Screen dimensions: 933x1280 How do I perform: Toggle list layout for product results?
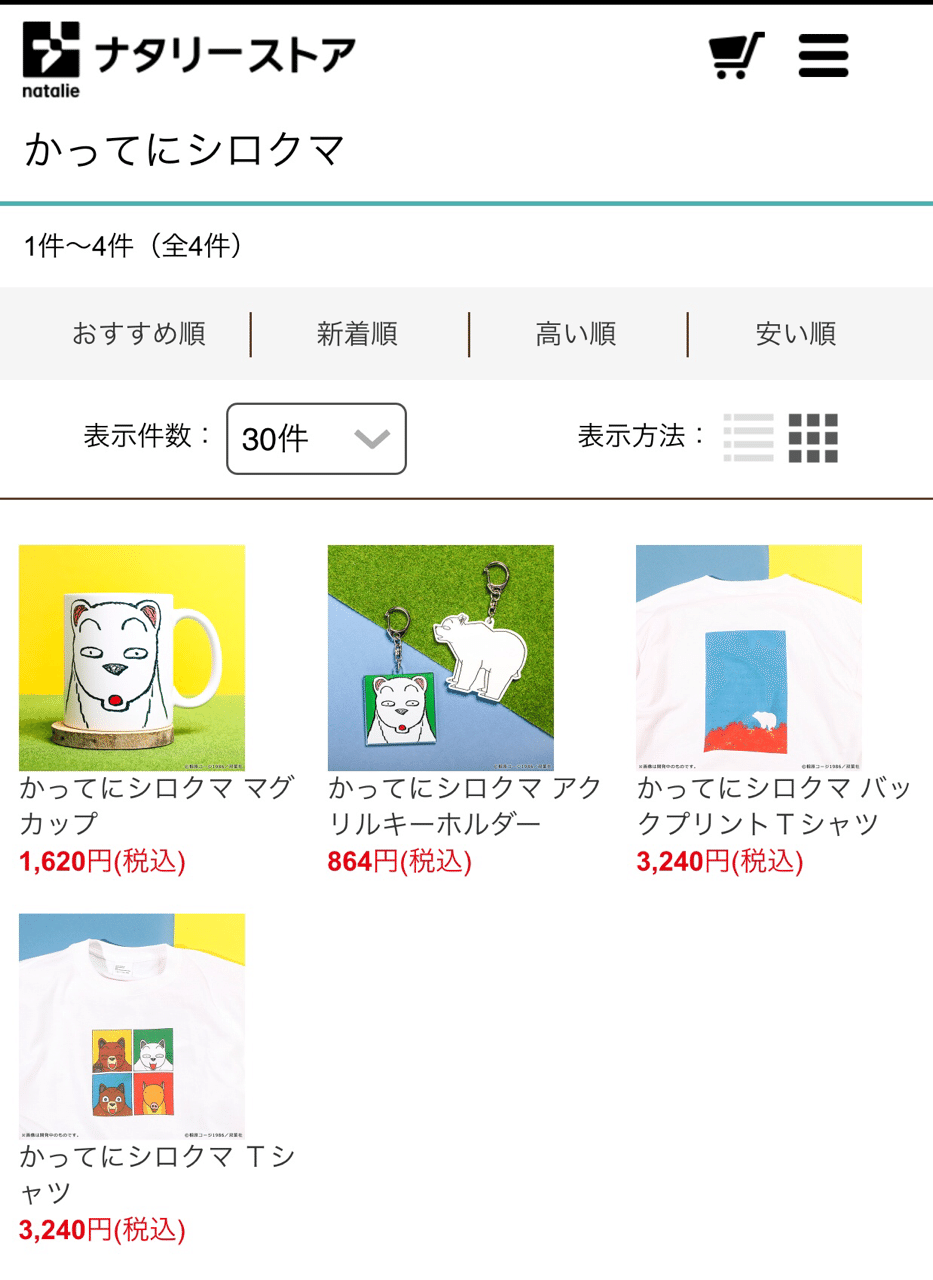[748, 438]
